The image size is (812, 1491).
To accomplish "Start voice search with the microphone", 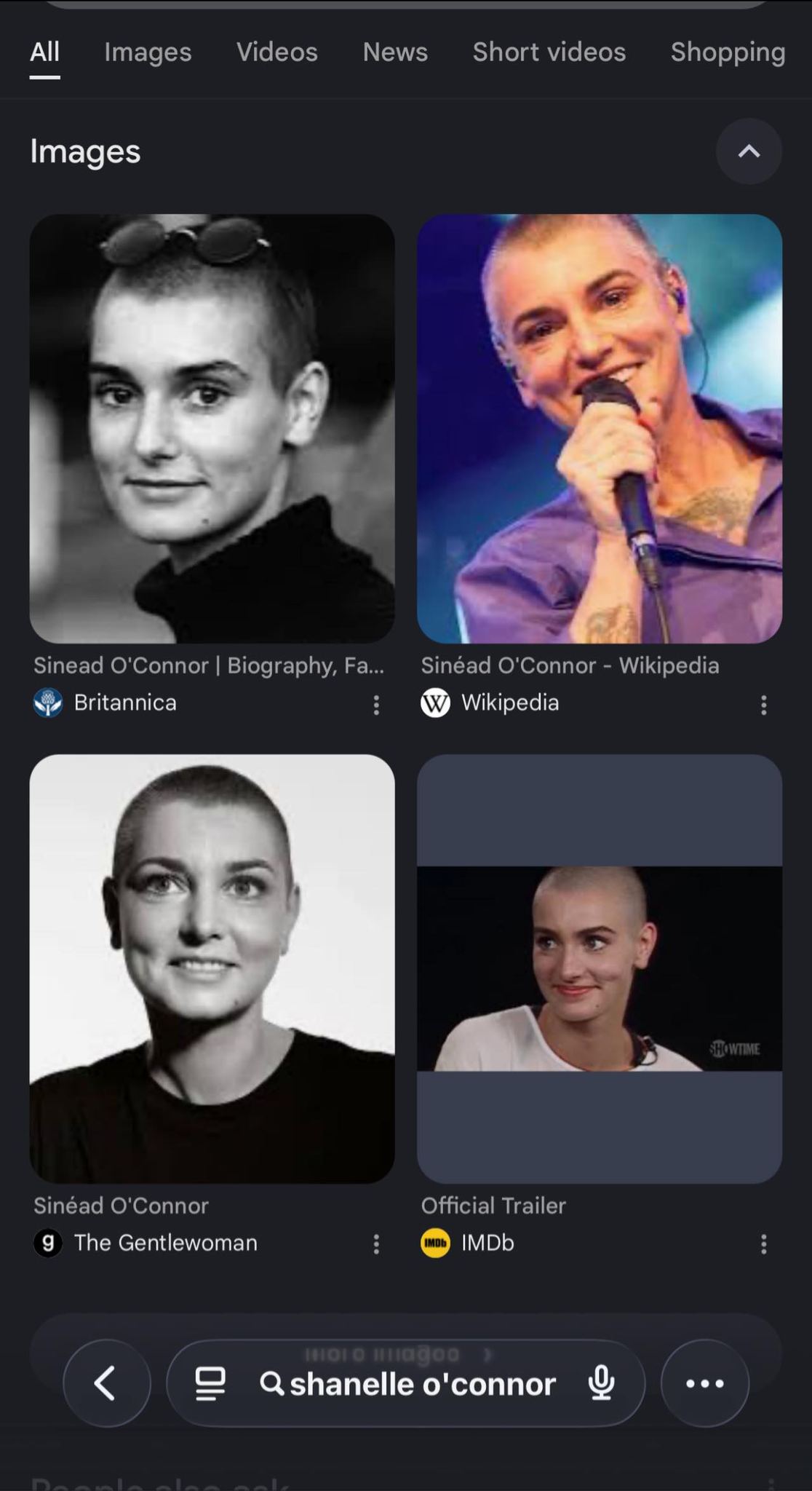I will pyautogui.click(x=601, y=1383).
